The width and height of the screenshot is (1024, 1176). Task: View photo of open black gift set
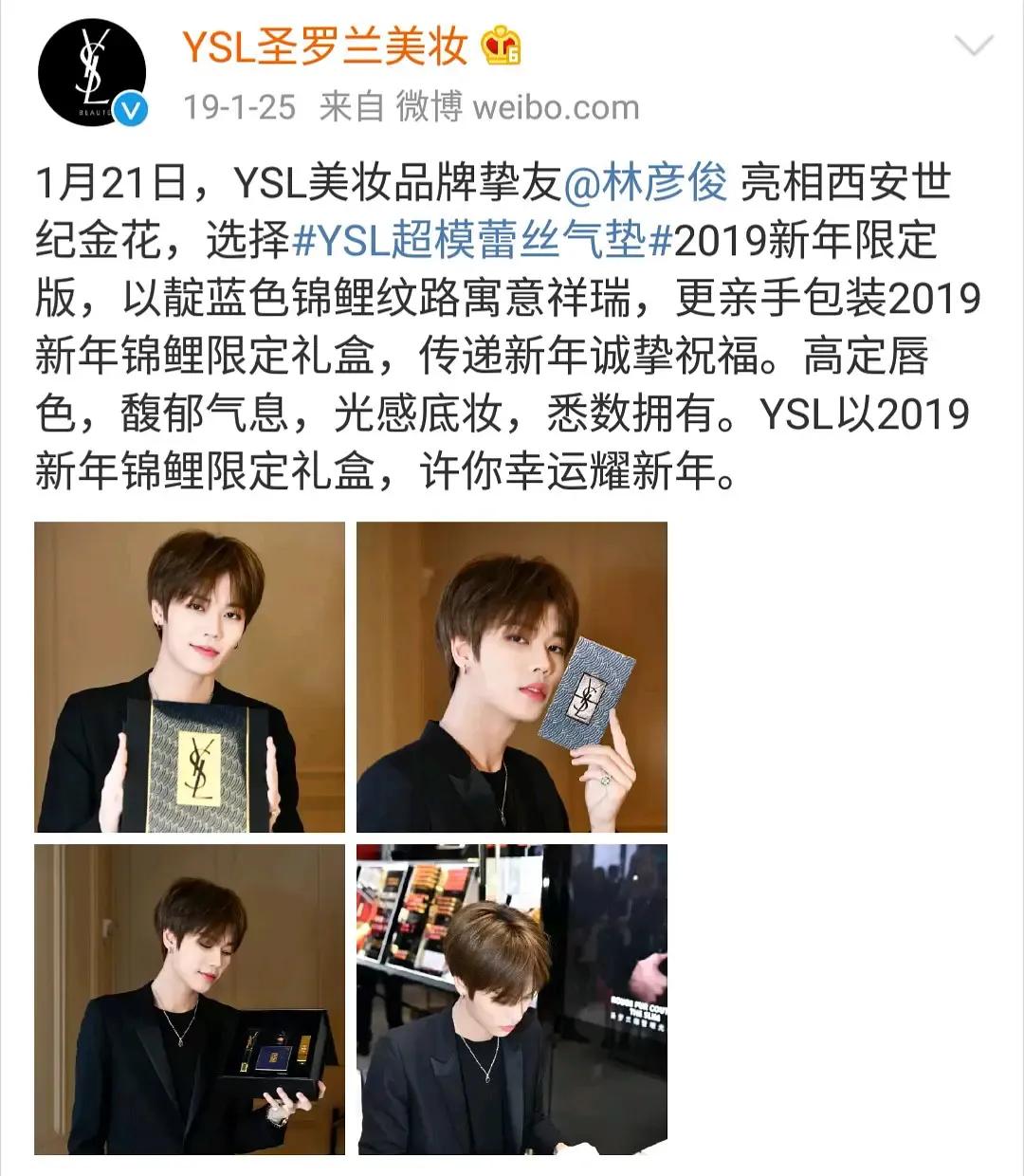pos(190,1000)
